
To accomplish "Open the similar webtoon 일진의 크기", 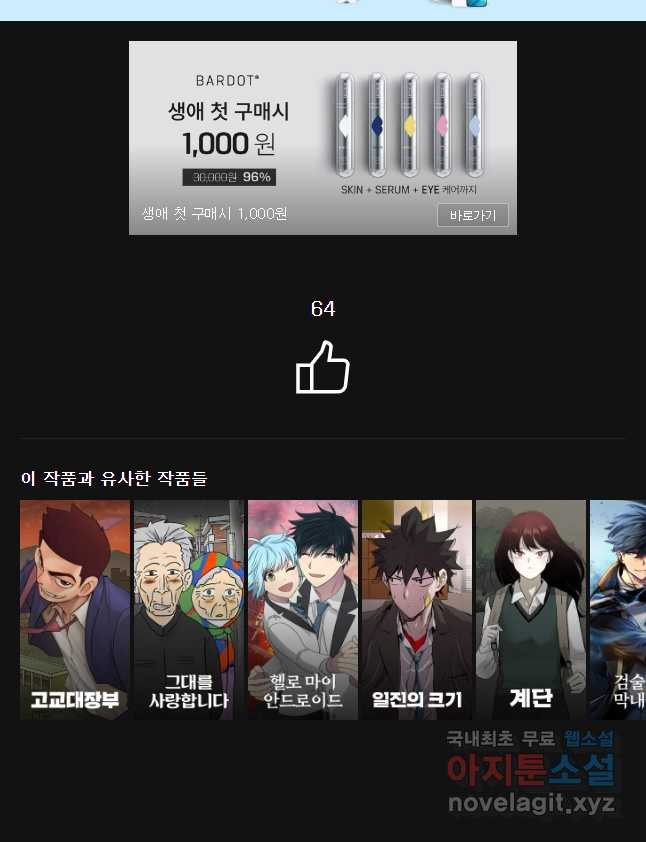I will [x=417, y=609].
